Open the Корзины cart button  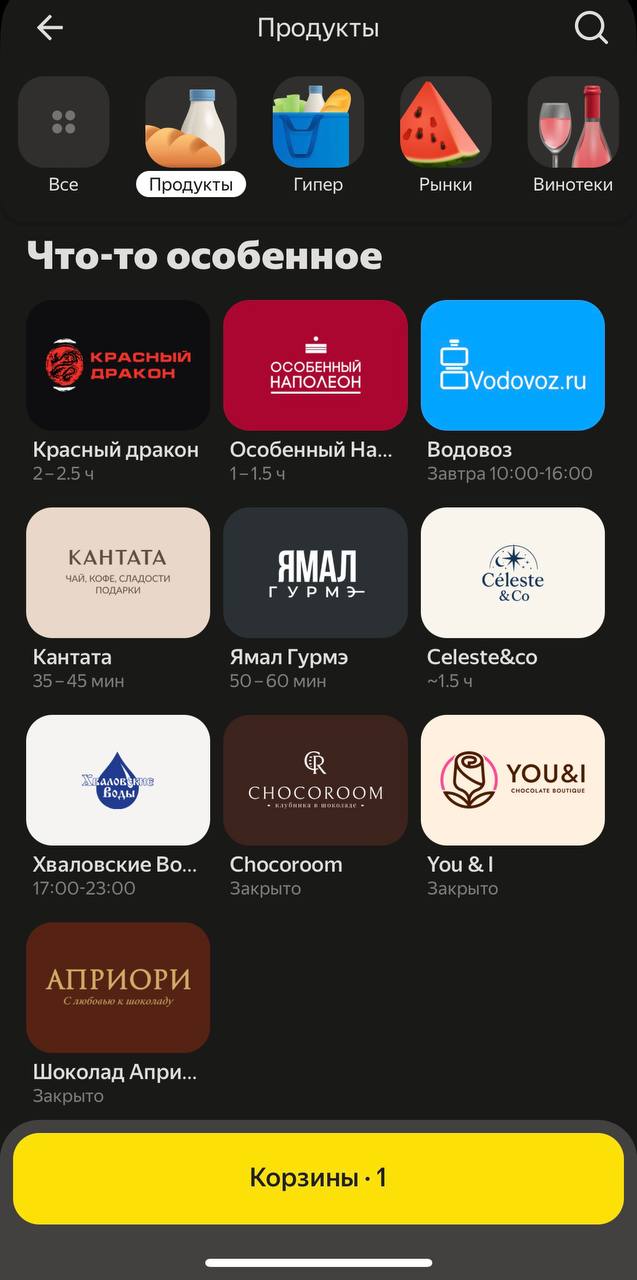pyautogui.click(x=318, y=1178)
